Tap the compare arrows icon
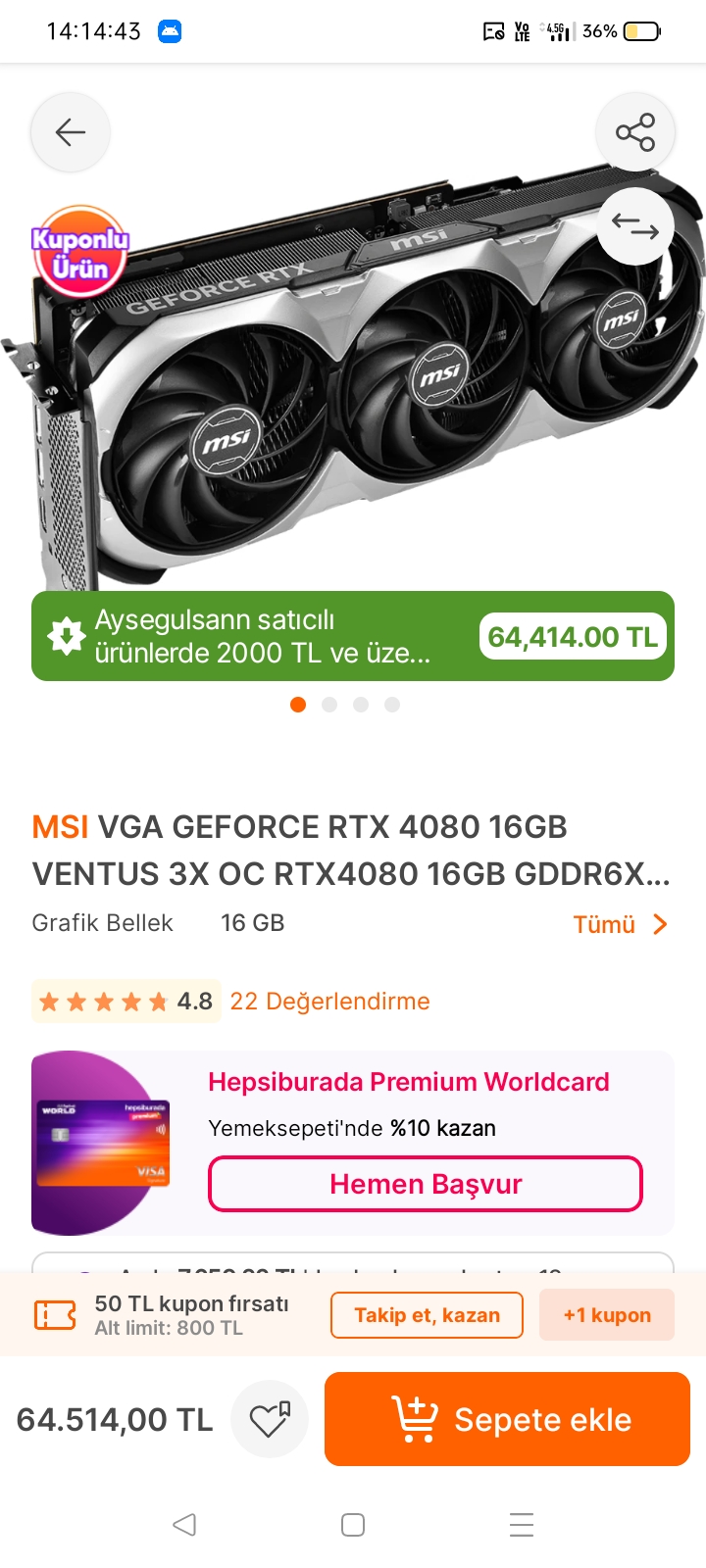Image resolution: width=706 pixels, height=1568 pixels. pos(634,226)
